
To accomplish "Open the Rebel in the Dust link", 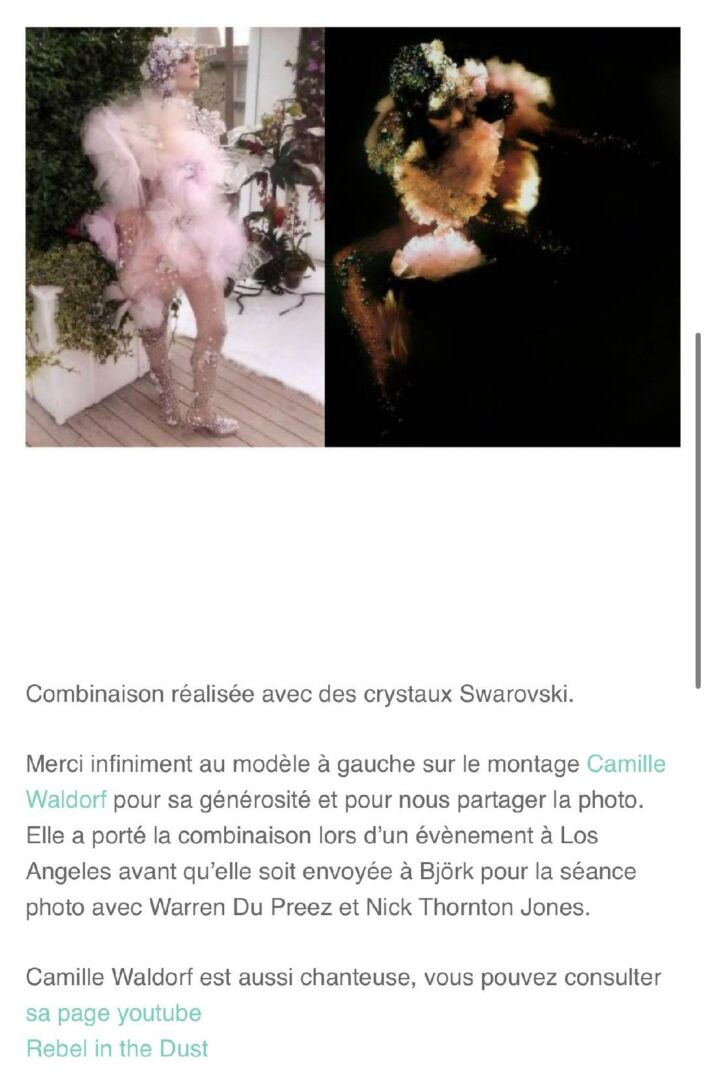I will coord(117,1048).
